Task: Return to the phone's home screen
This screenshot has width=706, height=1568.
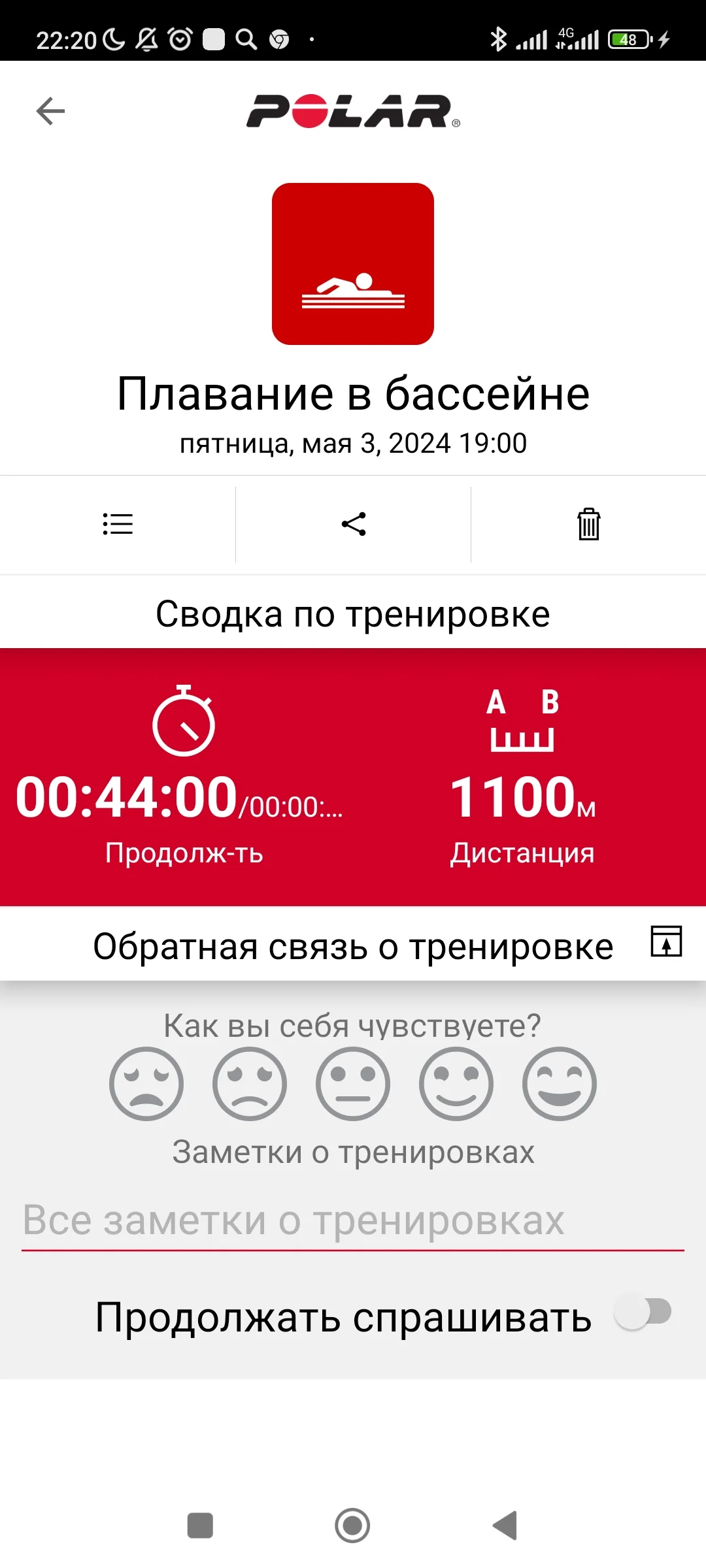Action: point(352,1526)
